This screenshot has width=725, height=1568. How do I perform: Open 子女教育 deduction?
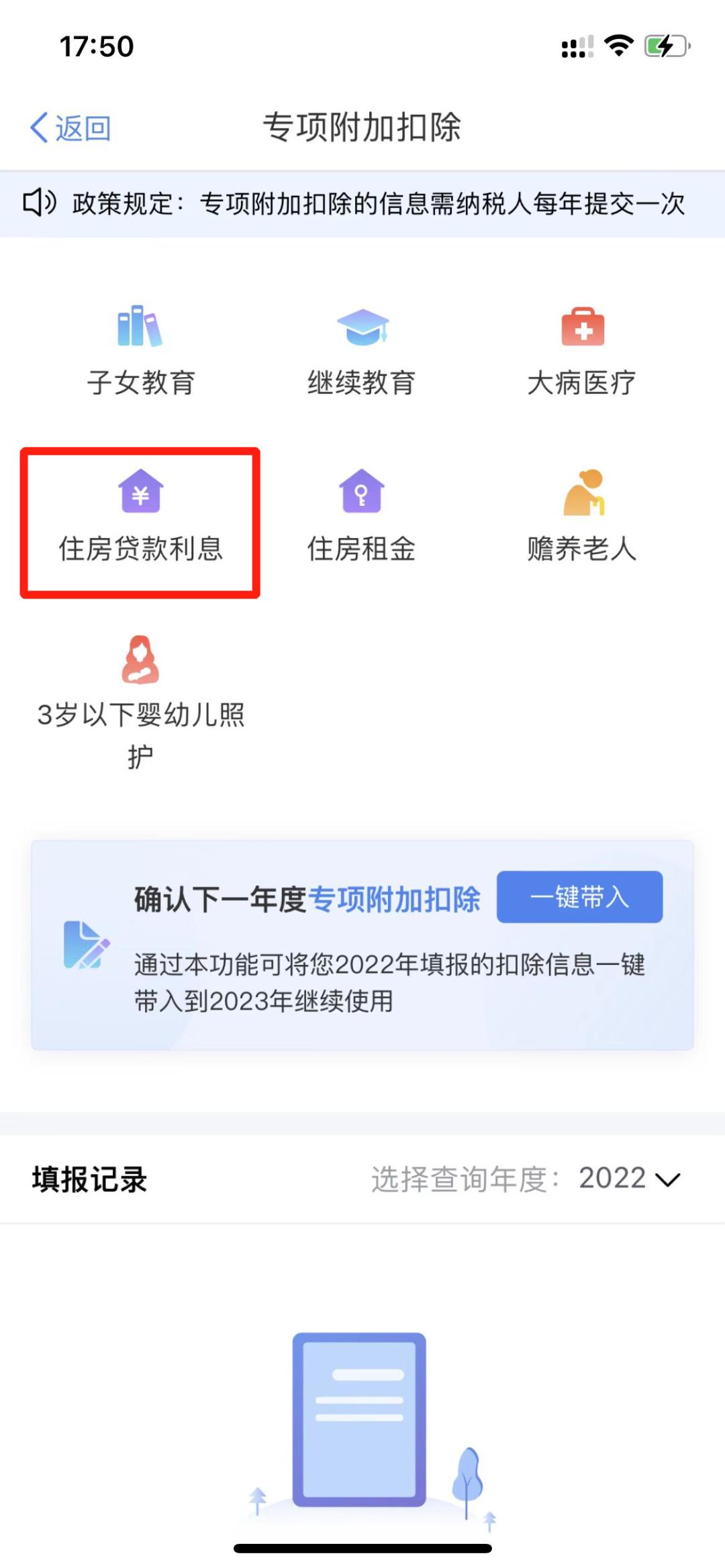[x=140, y=351]
